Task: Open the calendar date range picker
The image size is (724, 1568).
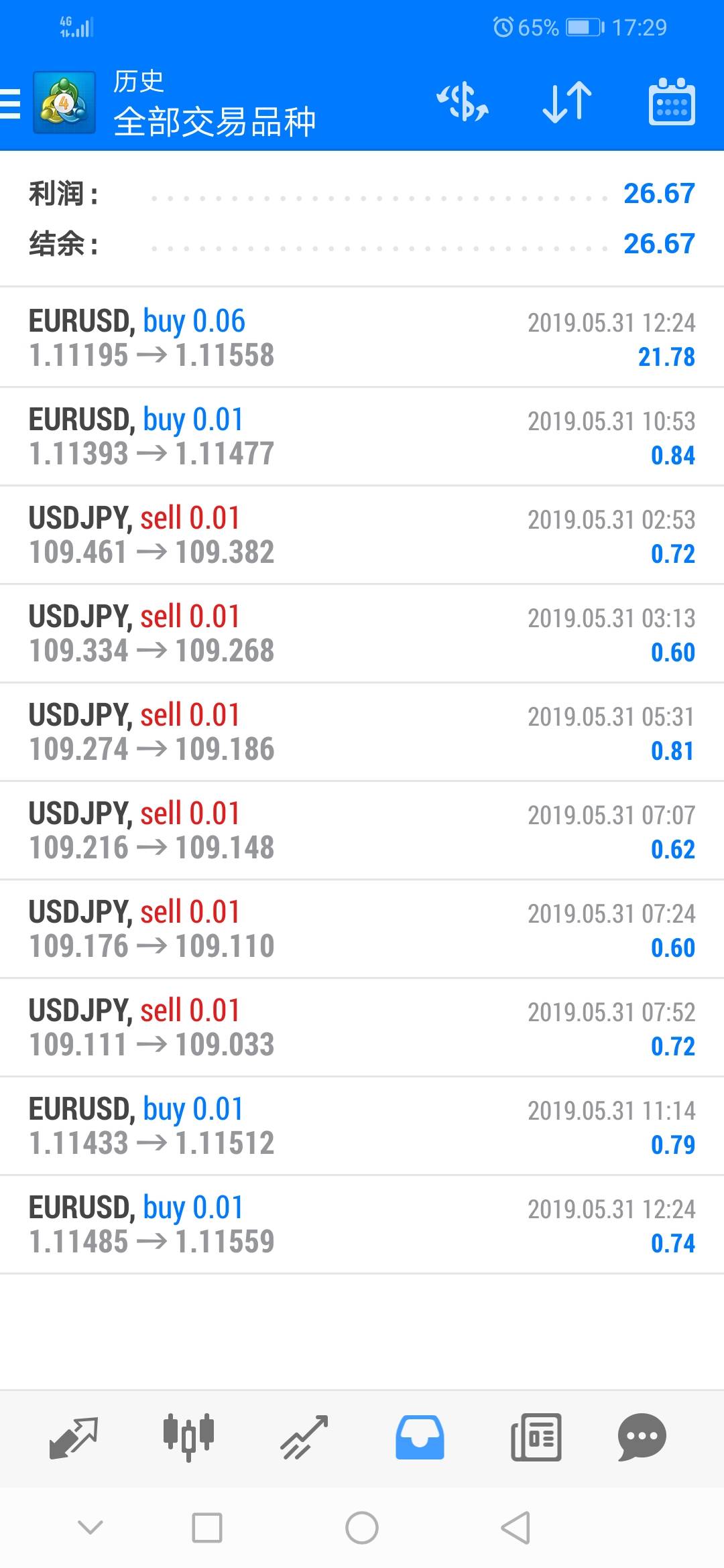Action: [x=671, y=103]
